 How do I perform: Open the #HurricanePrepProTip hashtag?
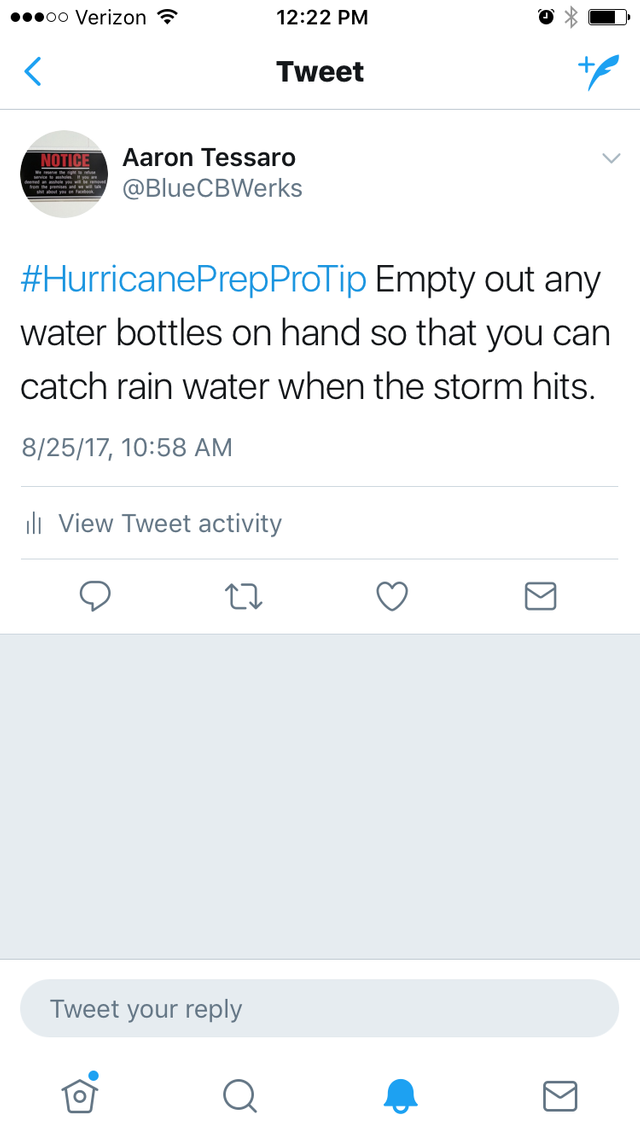click(193, 280)
